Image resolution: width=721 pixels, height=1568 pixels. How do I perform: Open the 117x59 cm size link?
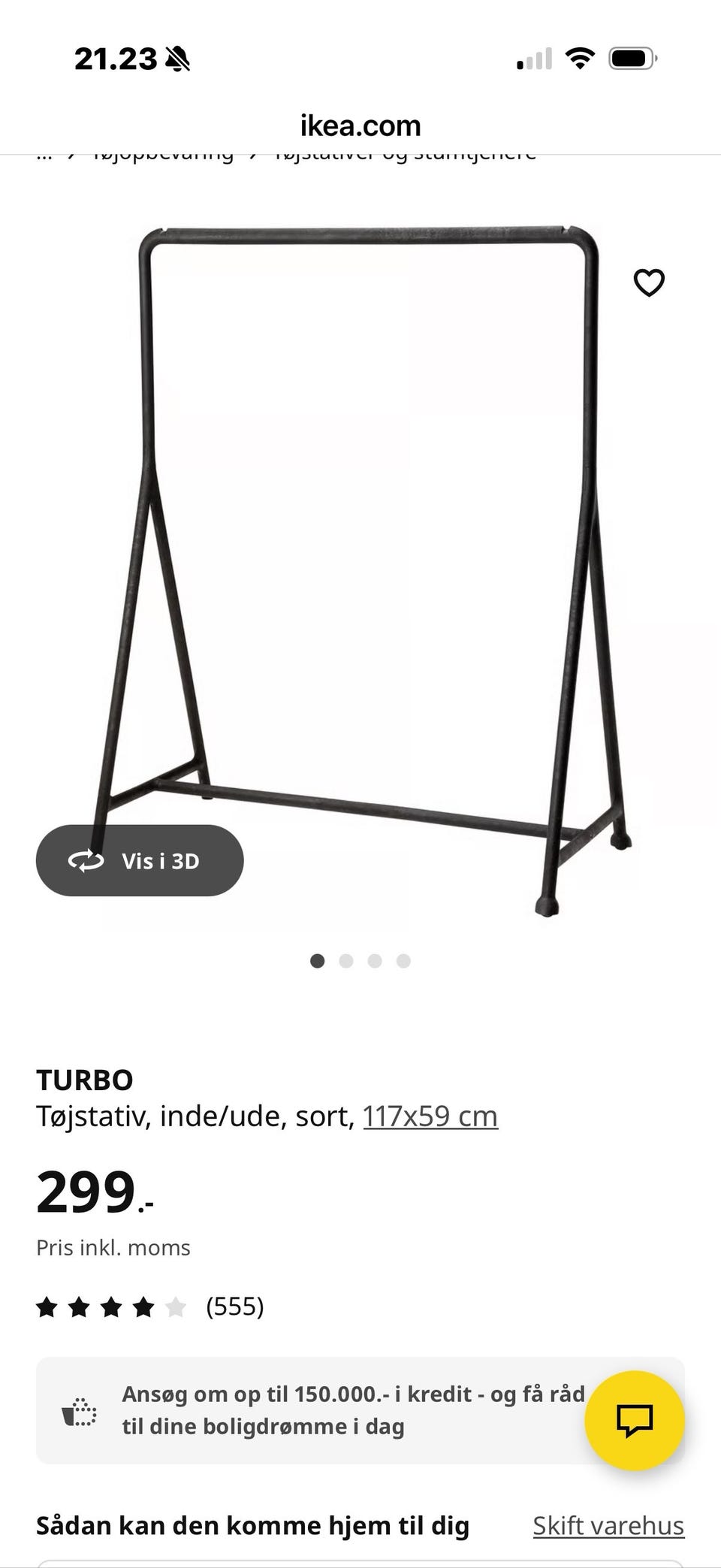(x=430, y=1116)
